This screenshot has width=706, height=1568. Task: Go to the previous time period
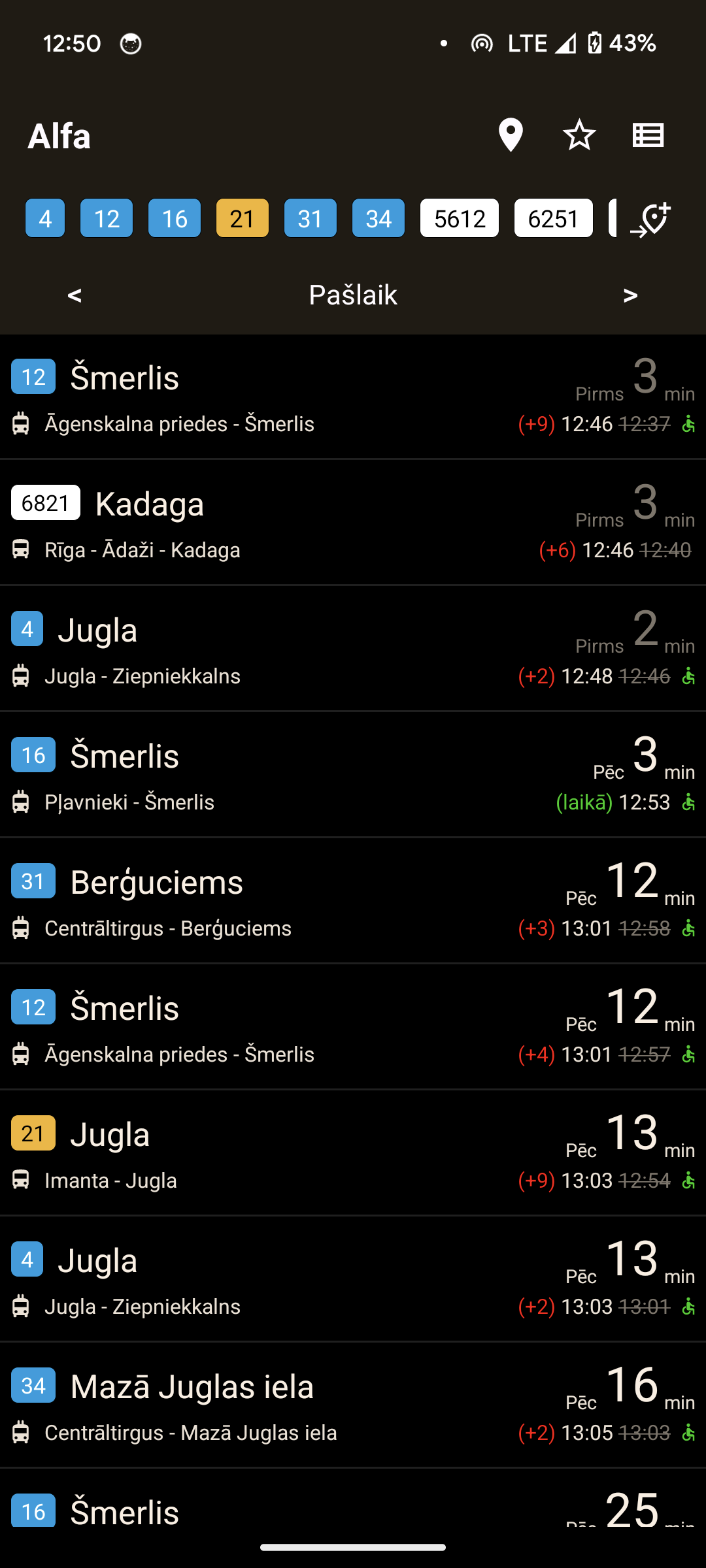click(x=75, y=295)
